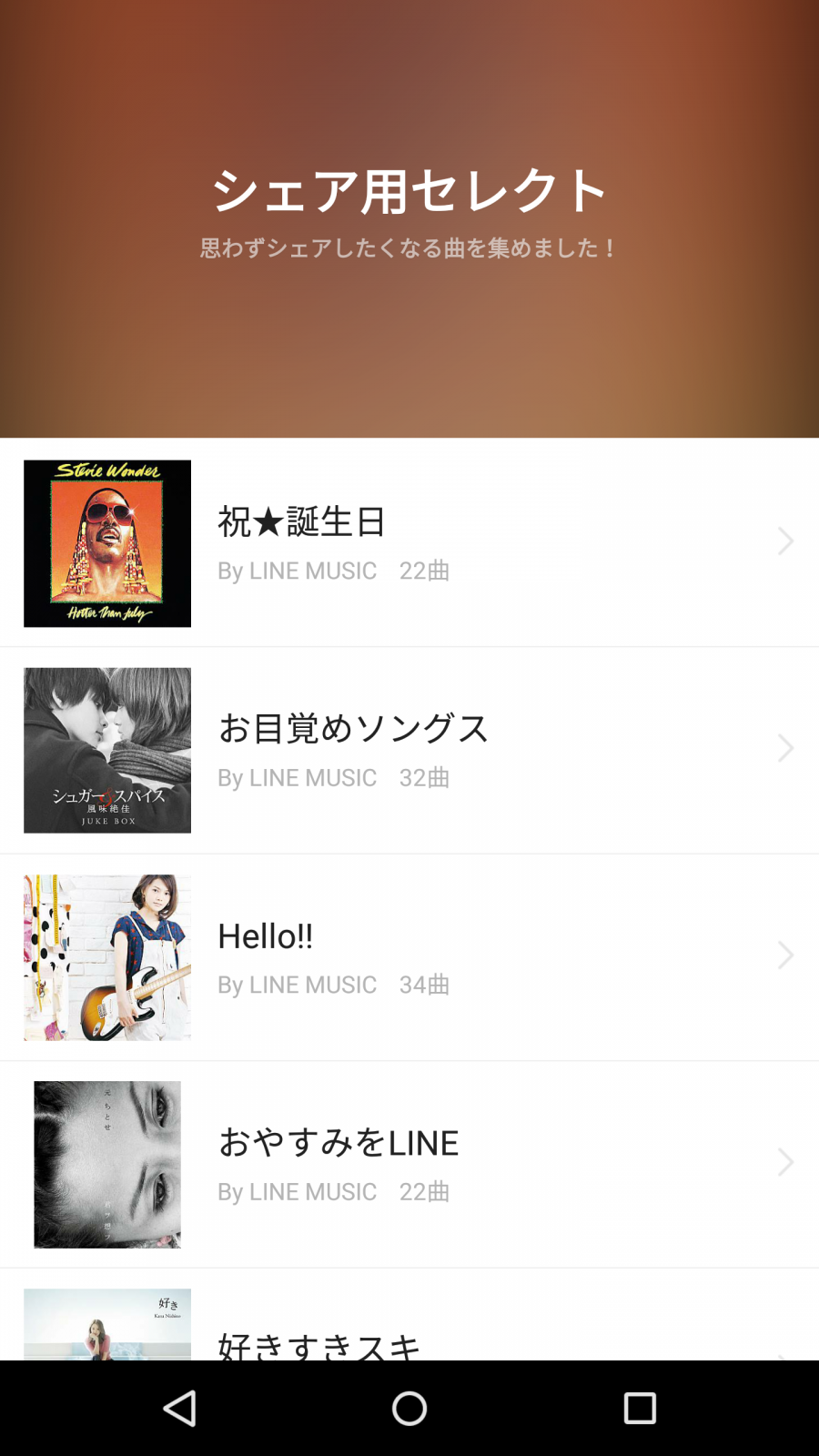Open お目覚めソングス using the right arrow
Image resolution: width=819 pixels, height=1456 pixels.
[x=784, y=748]
